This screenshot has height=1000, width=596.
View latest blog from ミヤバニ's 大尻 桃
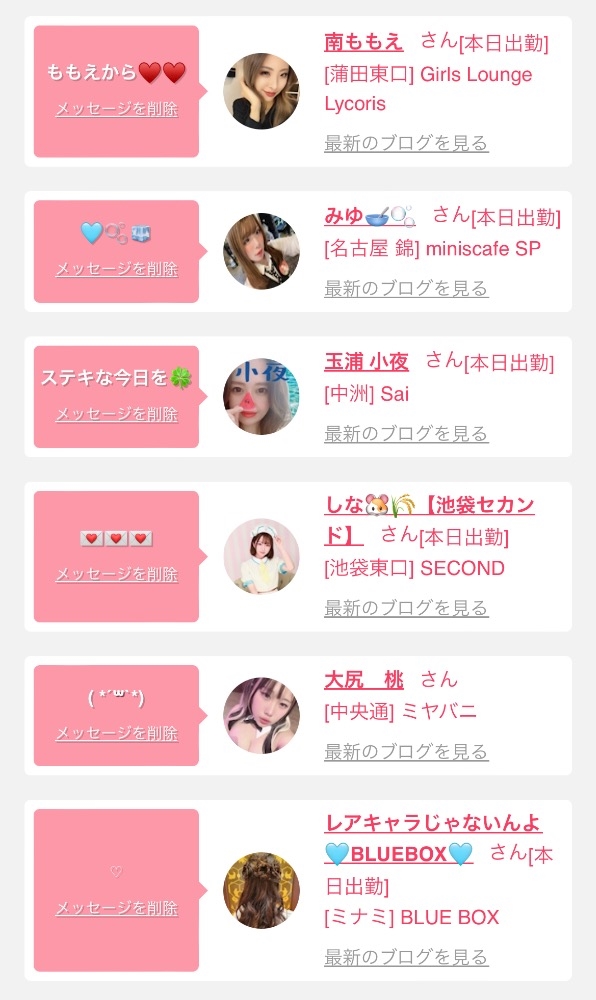click(406, 751)
